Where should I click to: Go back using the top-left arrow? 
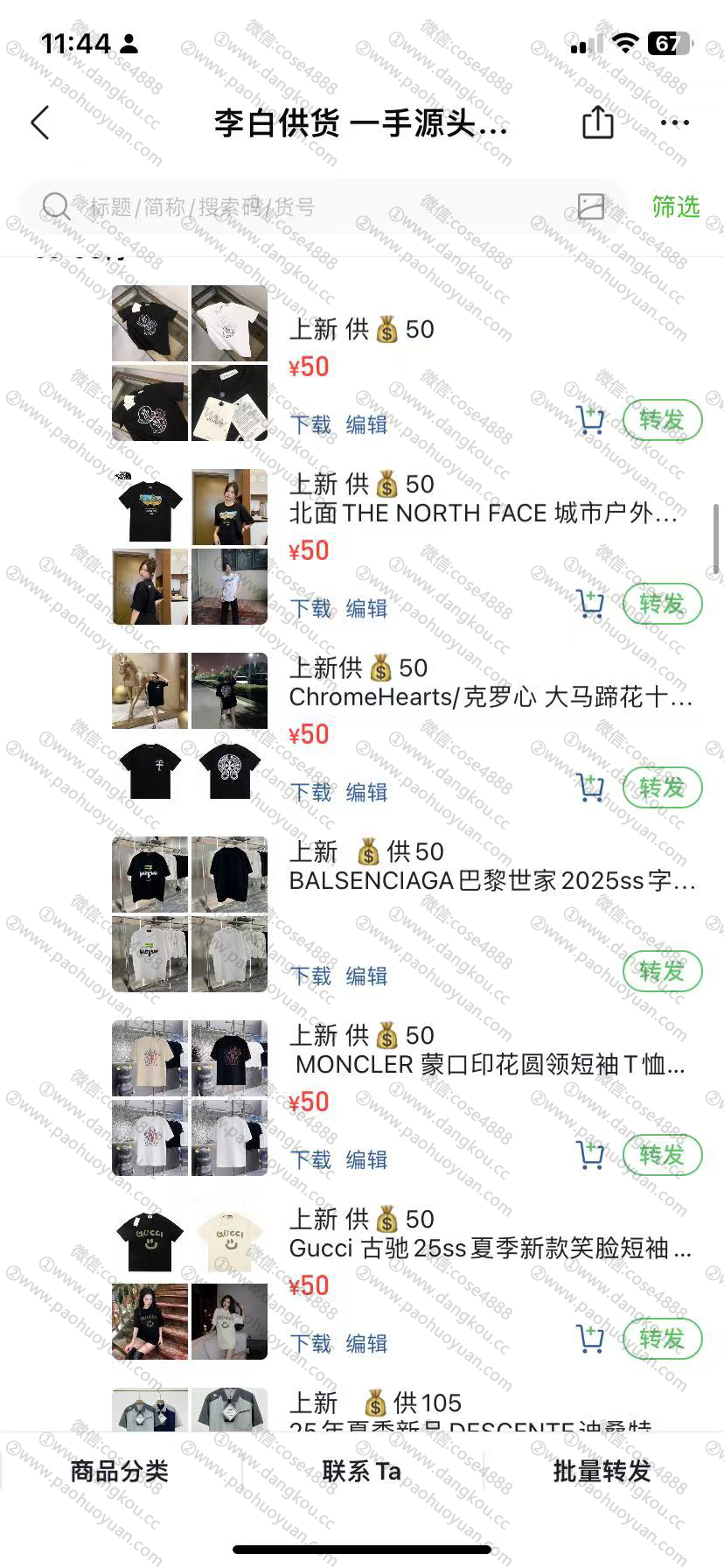[40, 123]
